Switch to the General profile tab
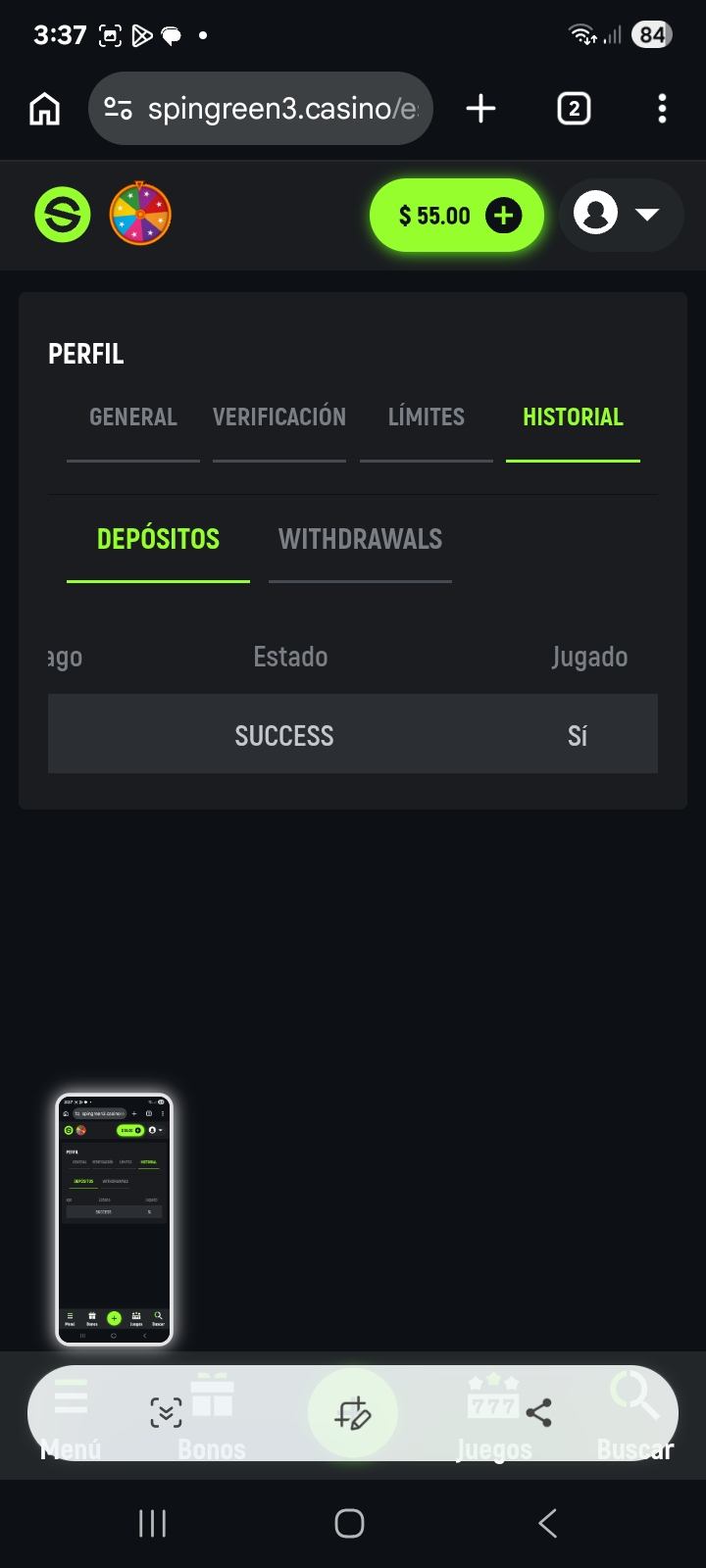Screen dimensions: 706x1568 click(133, 417)
